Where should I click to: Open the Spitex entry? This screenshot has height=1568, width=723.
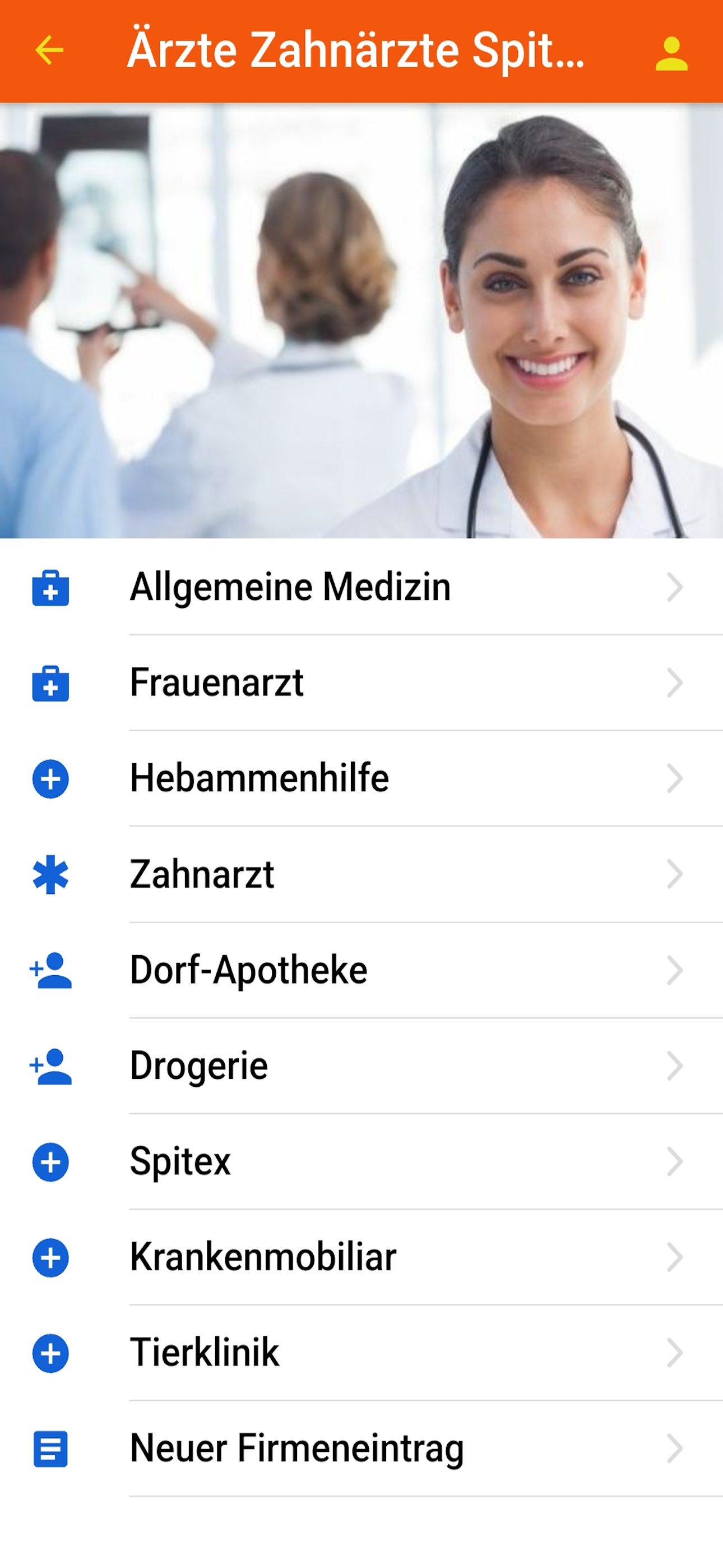tap(361, 1161)
